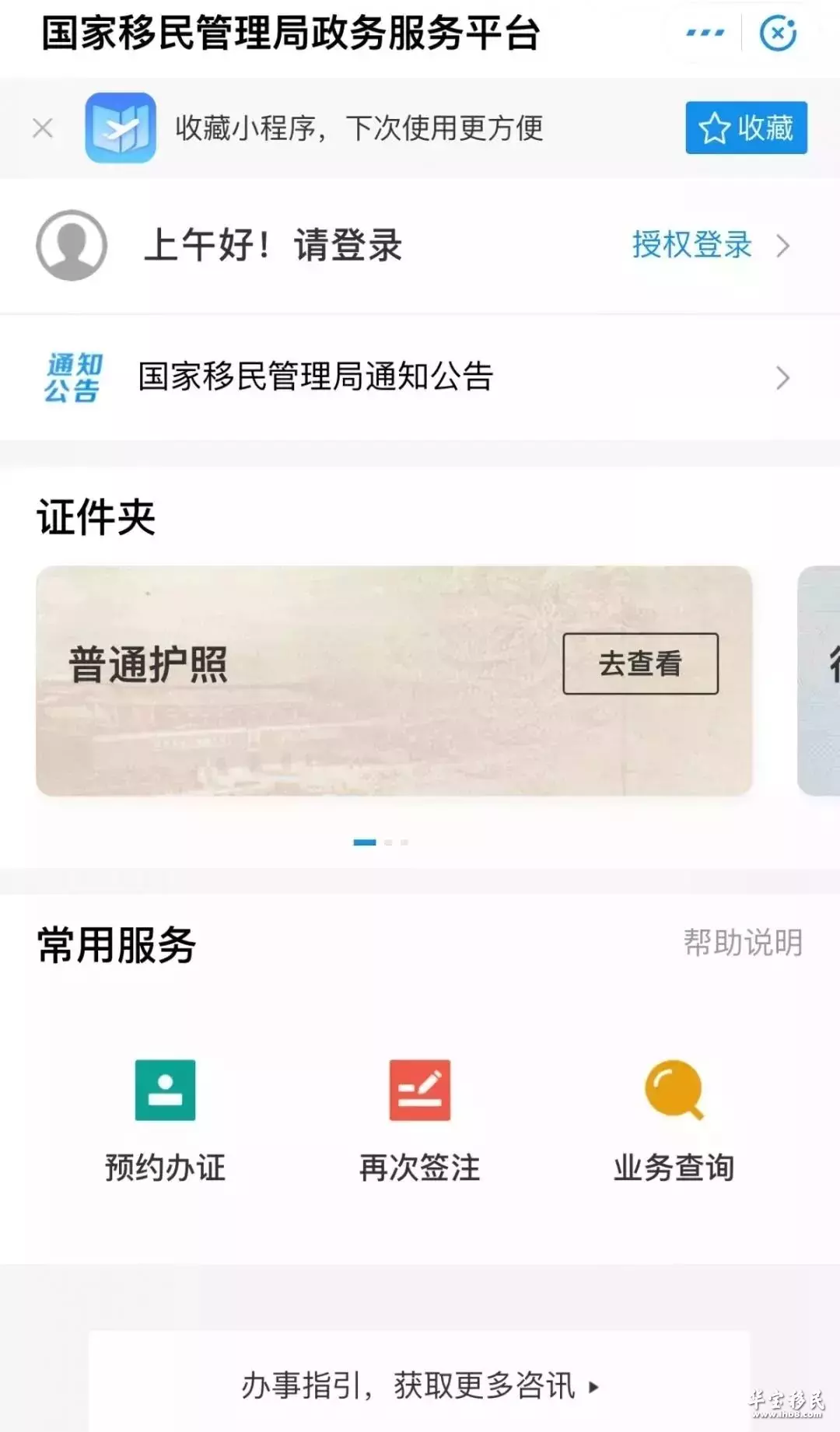Image resolution: width=840 pixels, height=1432 pixels.
Task: Open 国家移民管理局通知公告 row
Action: pyautogui.click(x=420, y=377)
